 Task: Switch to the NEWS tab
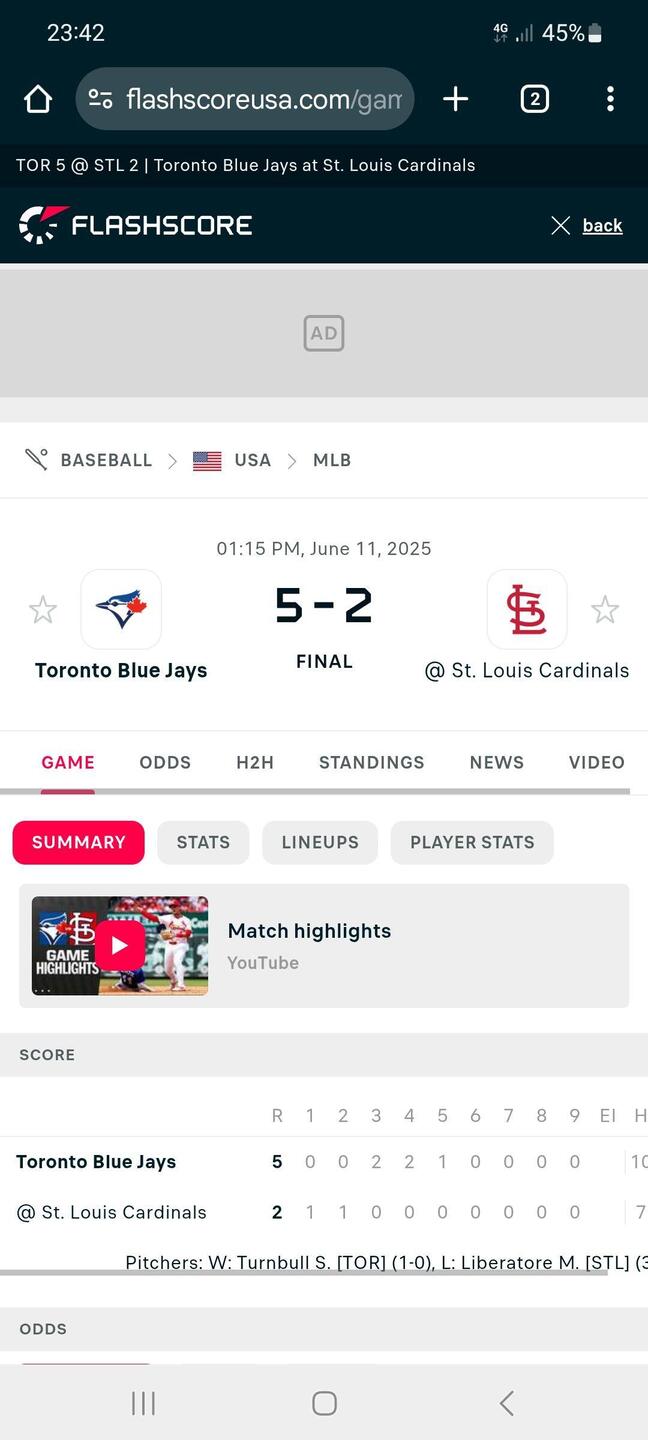[x=496, y=762]
